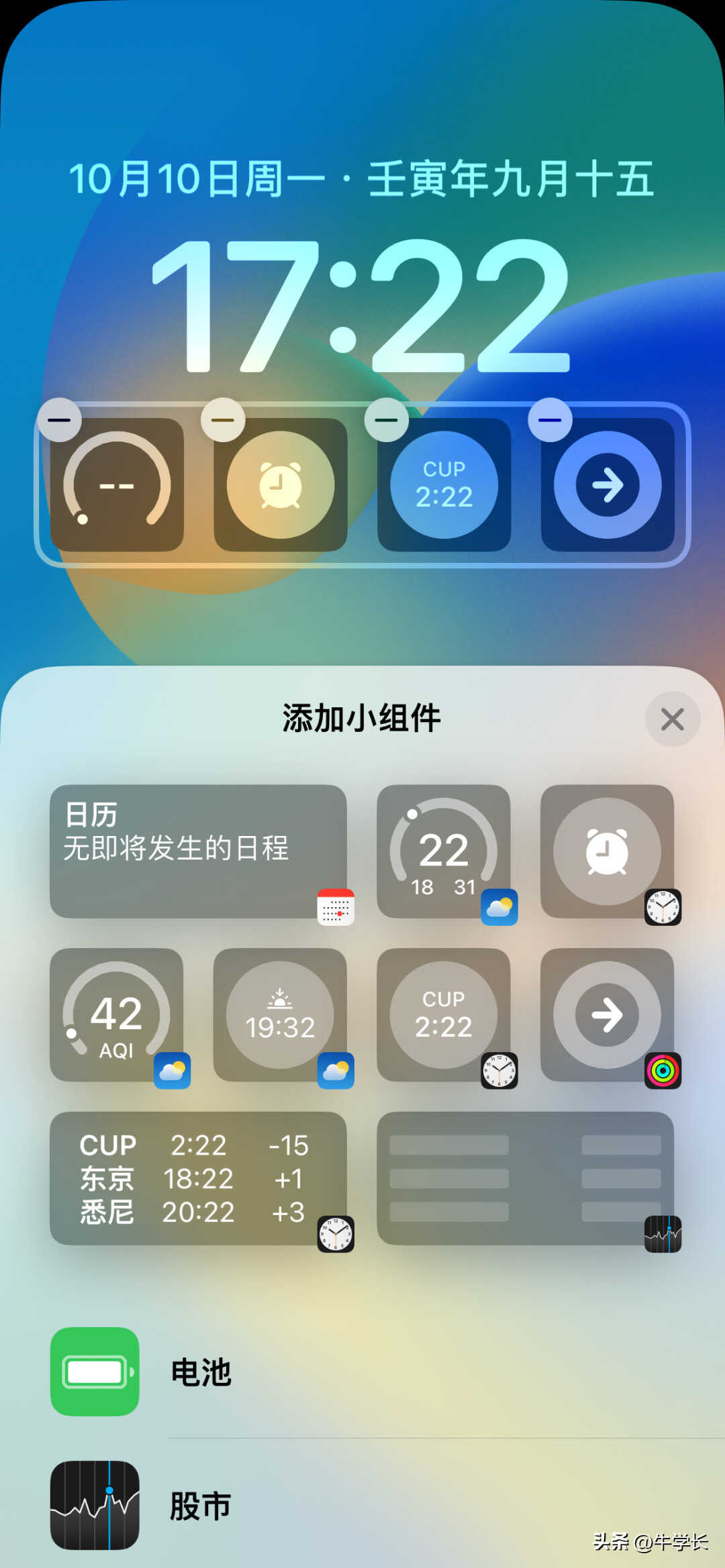Tap the 17:22 clock to edit style
Screen dimensions: 725x1568
pyautogui.click(x=361, y=305)
